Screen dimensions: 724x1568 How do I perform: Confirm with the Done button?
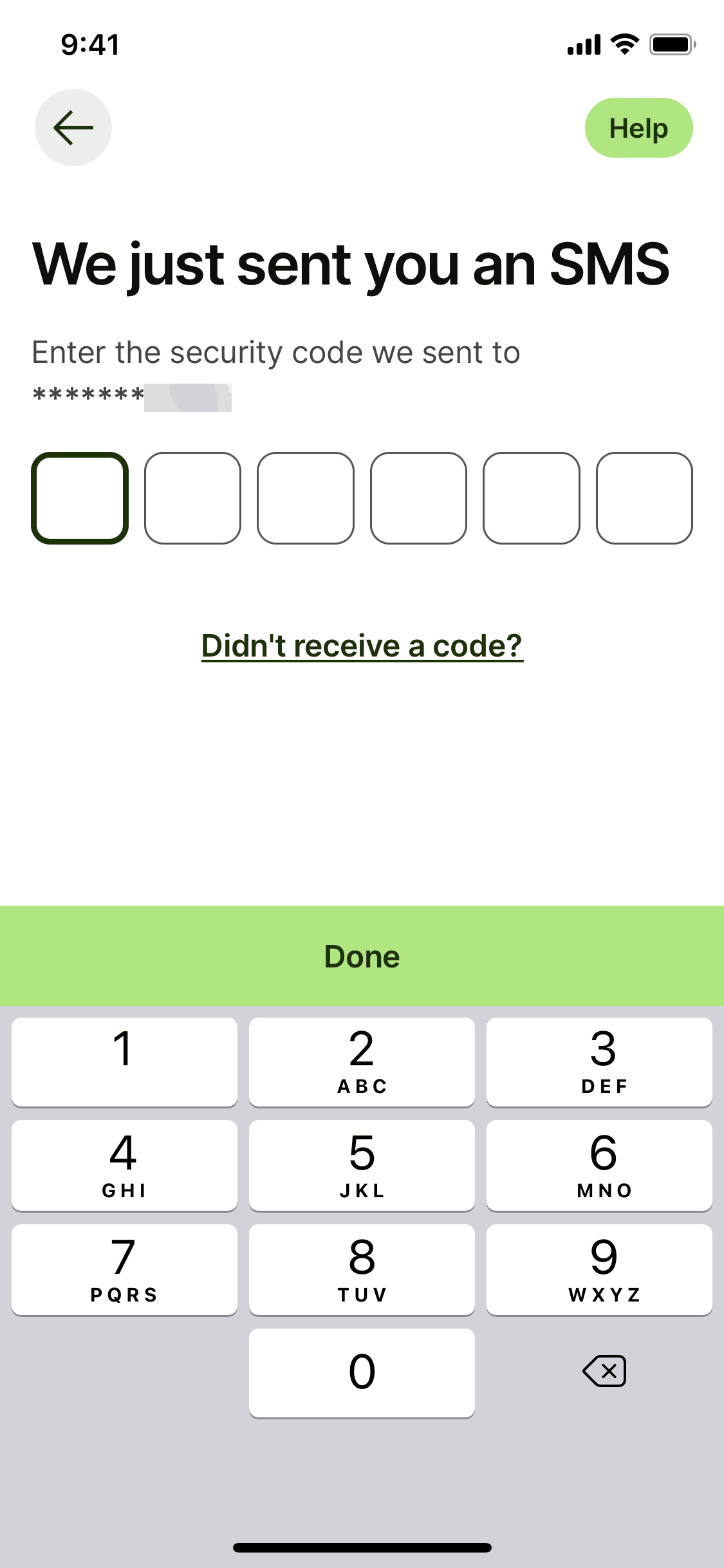point(362,957)
